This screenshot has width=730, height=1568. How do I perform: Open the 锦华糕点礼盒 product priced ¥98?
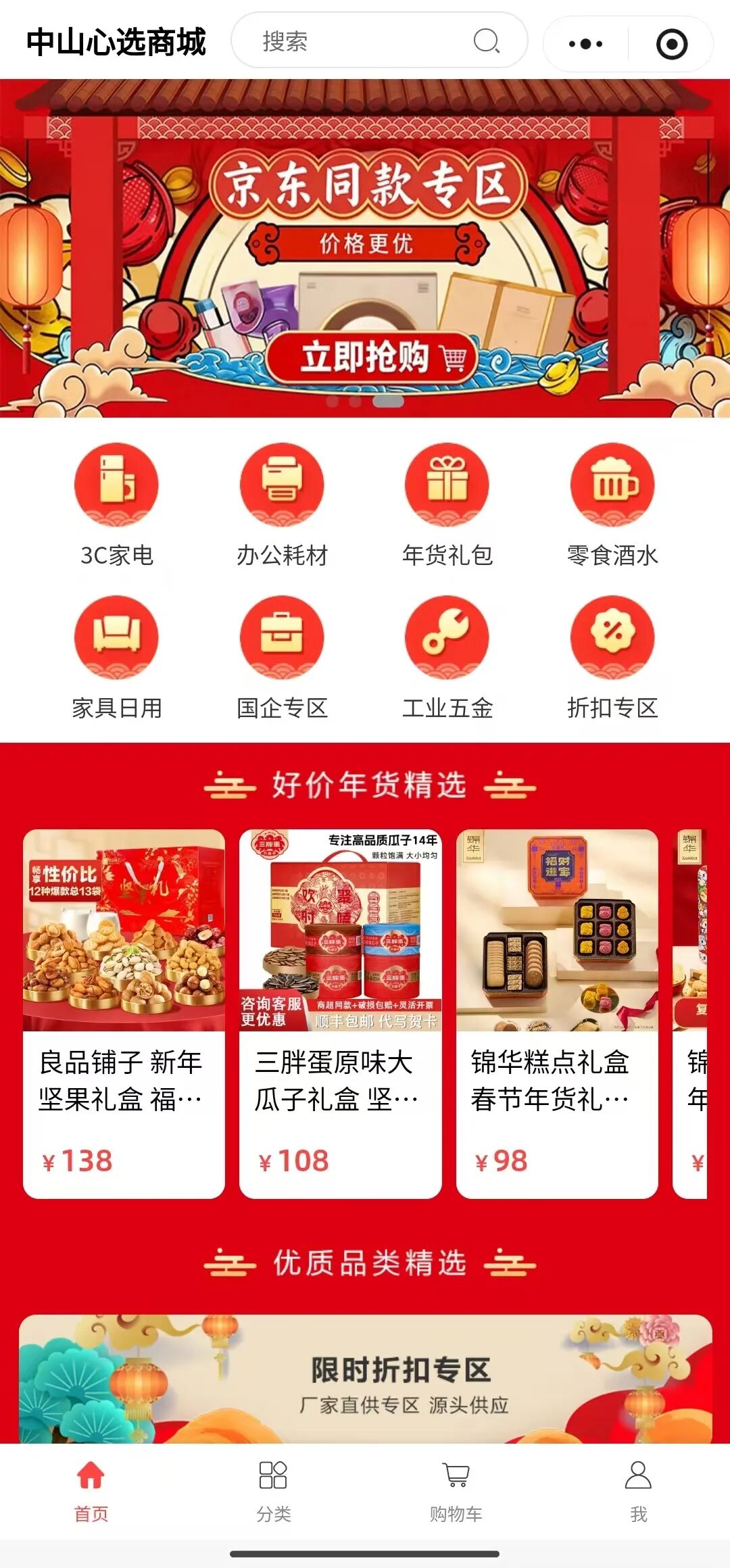point(557,1014)
